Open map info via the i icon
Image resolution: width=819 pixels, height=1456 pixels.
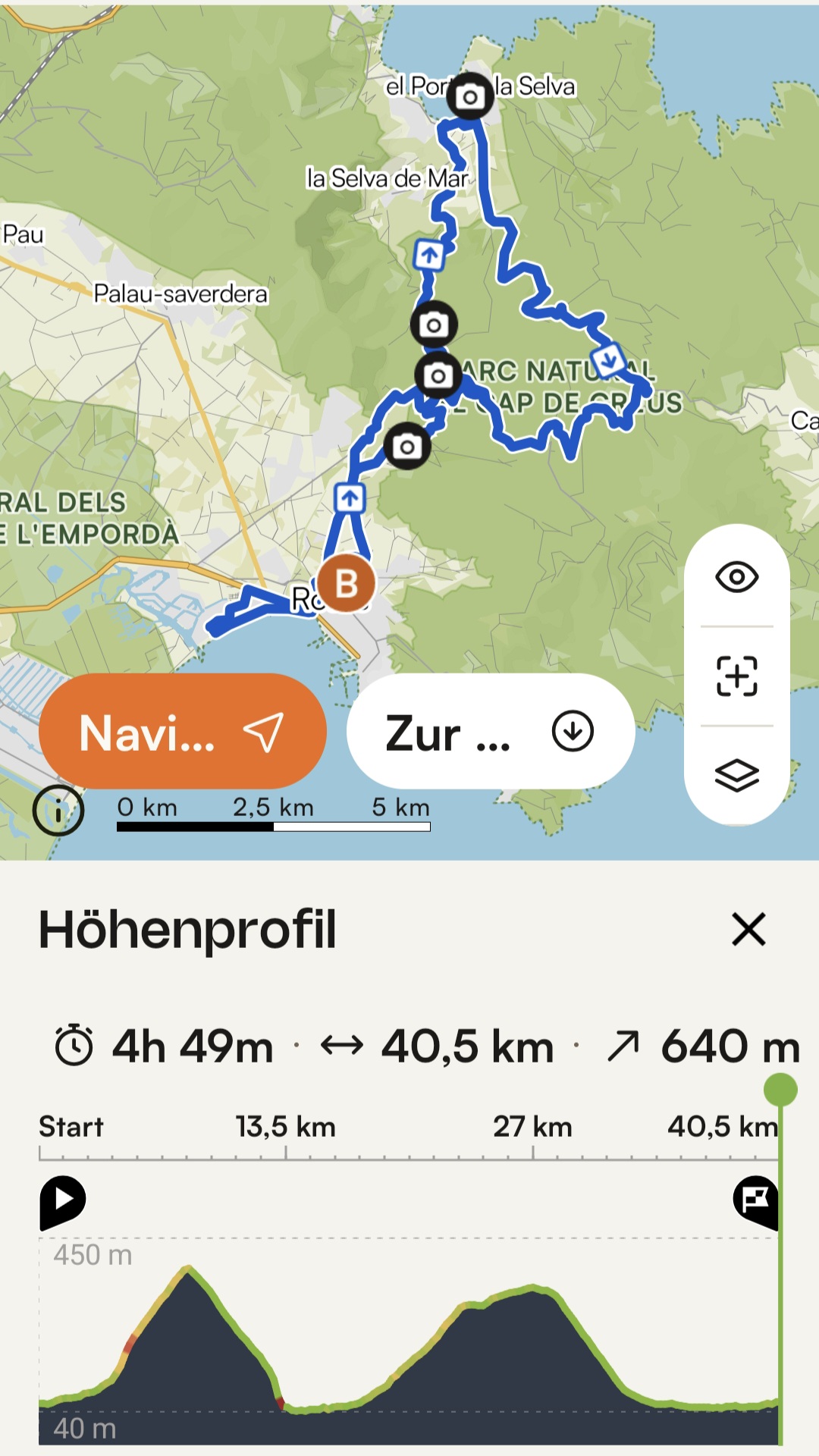(58, 811)
